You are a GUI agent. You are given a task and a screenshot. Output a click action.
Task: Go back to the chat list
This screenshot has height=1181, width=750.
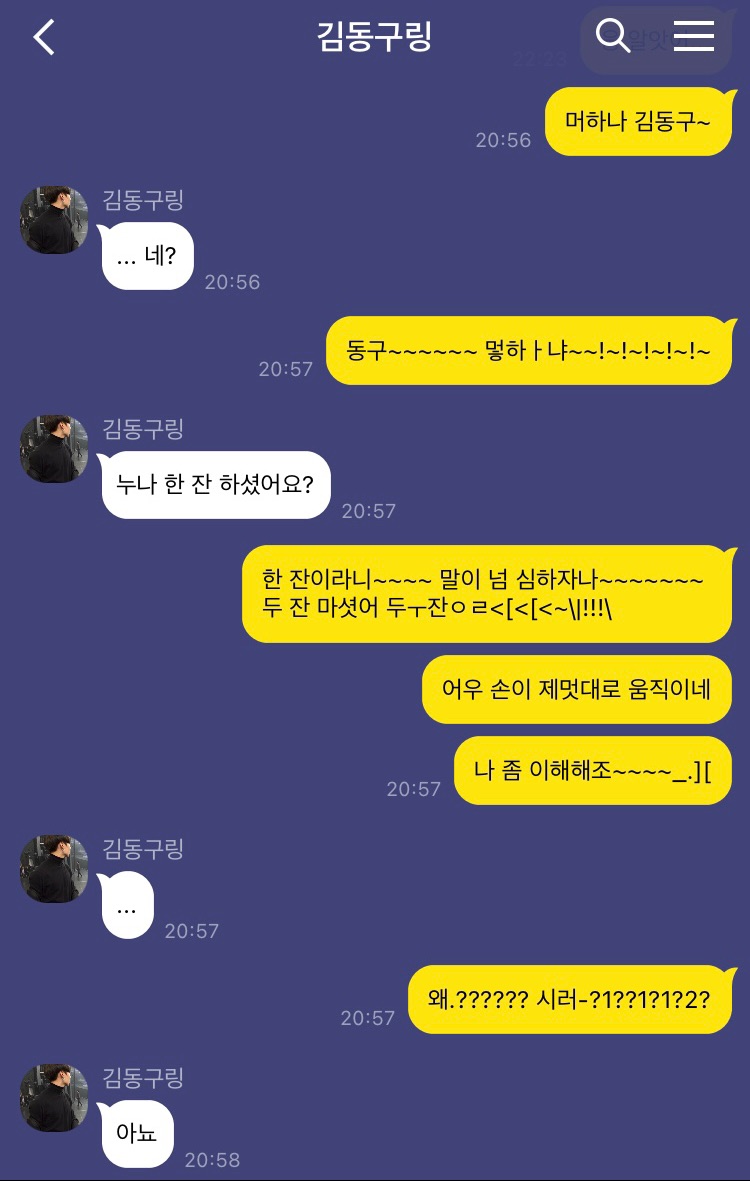pyautogui.click(x=44, y=38)
